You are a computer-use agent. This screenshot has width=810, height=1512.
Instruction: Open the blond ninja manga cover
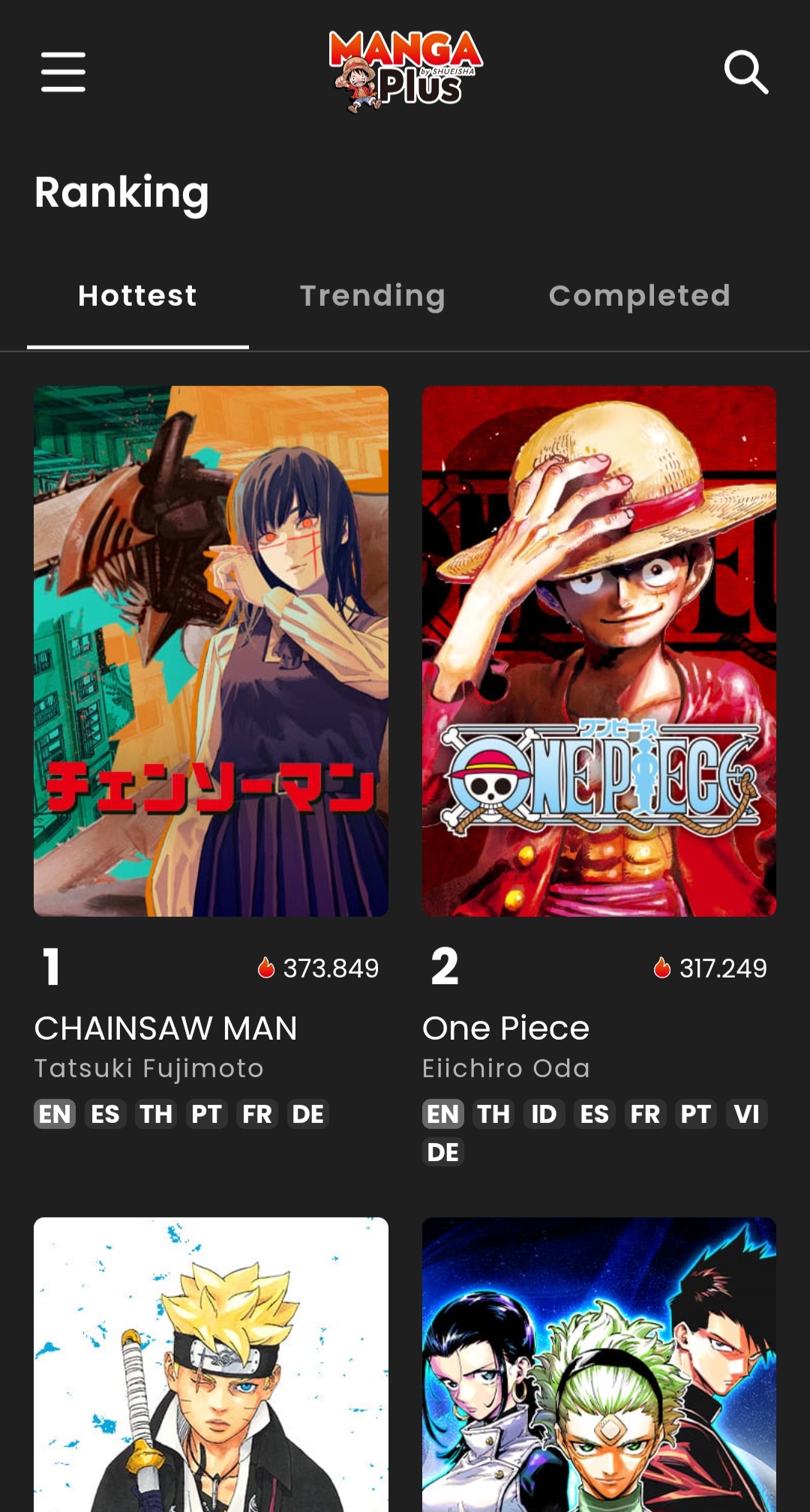pos(211,1364)
